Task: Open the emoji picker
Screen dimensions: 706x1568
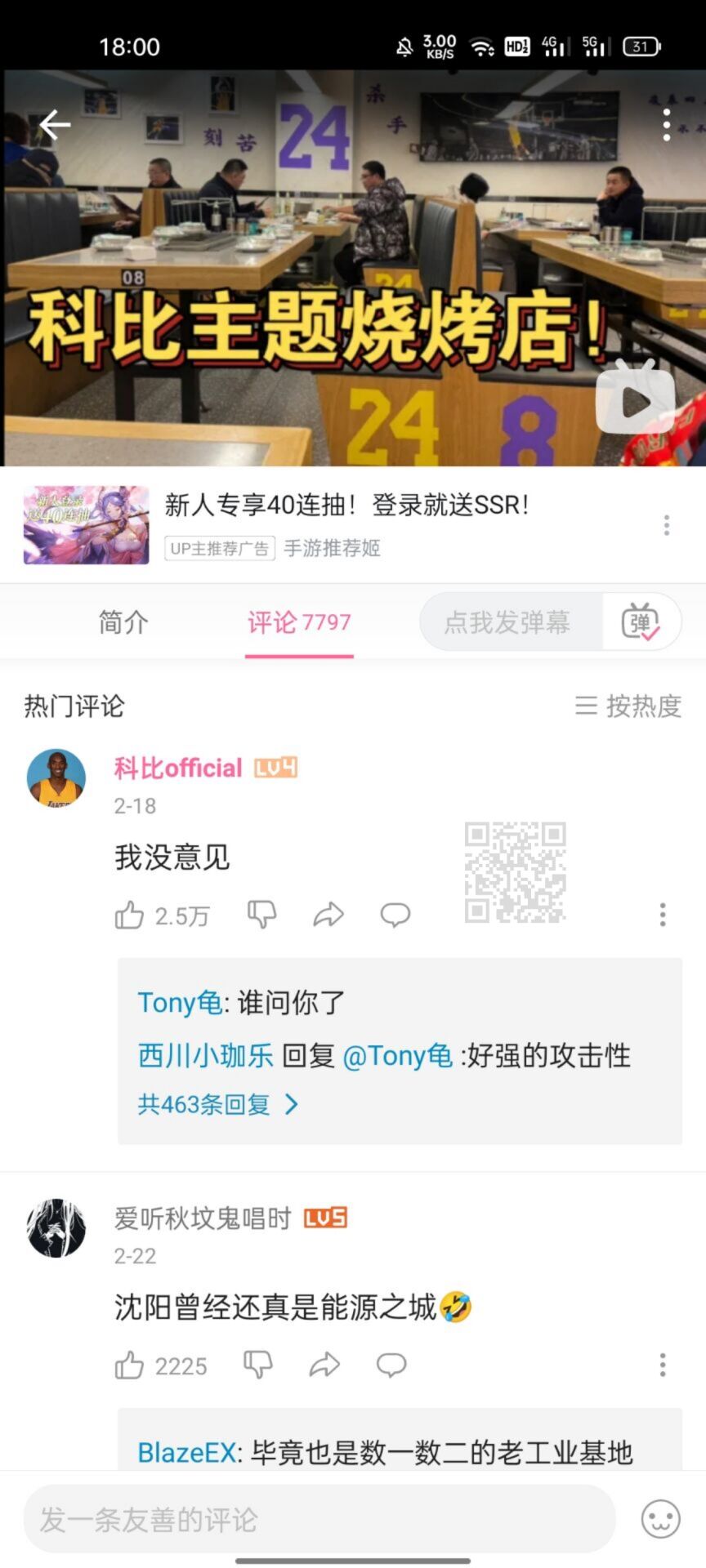Action: click(660, 1519)
